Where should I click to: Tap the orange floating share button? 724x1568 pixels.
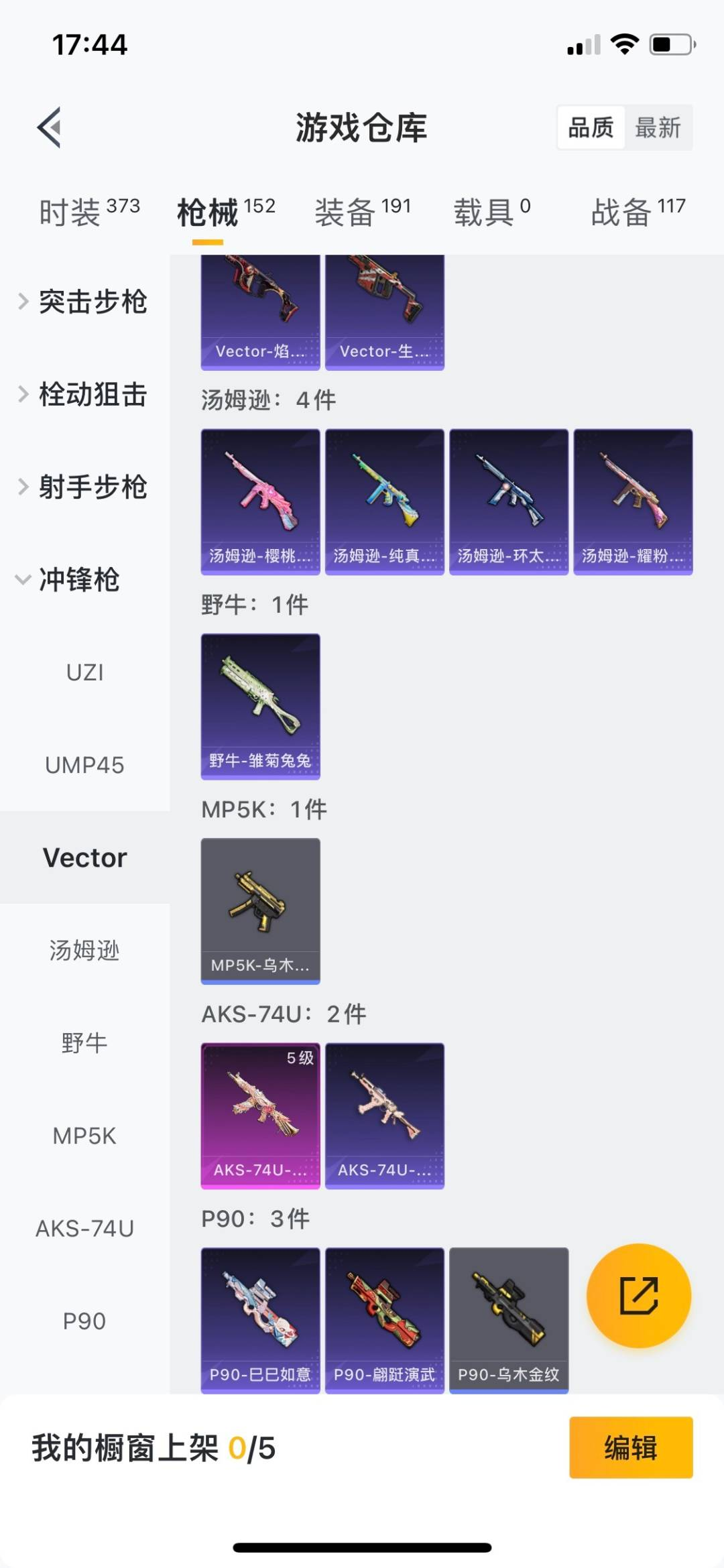click(x=638, y=1295)
